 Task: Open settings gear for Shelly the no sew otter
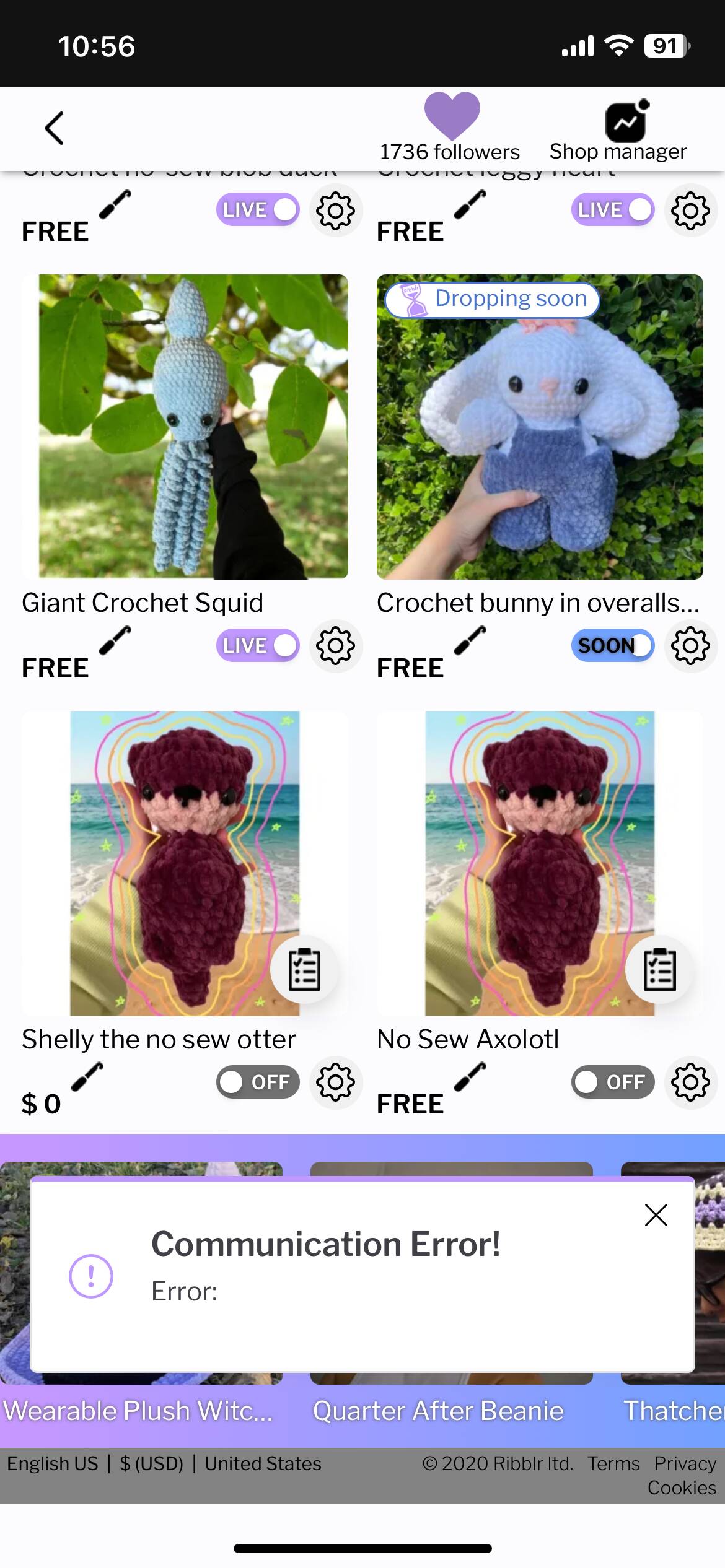tap(335, 1082)
